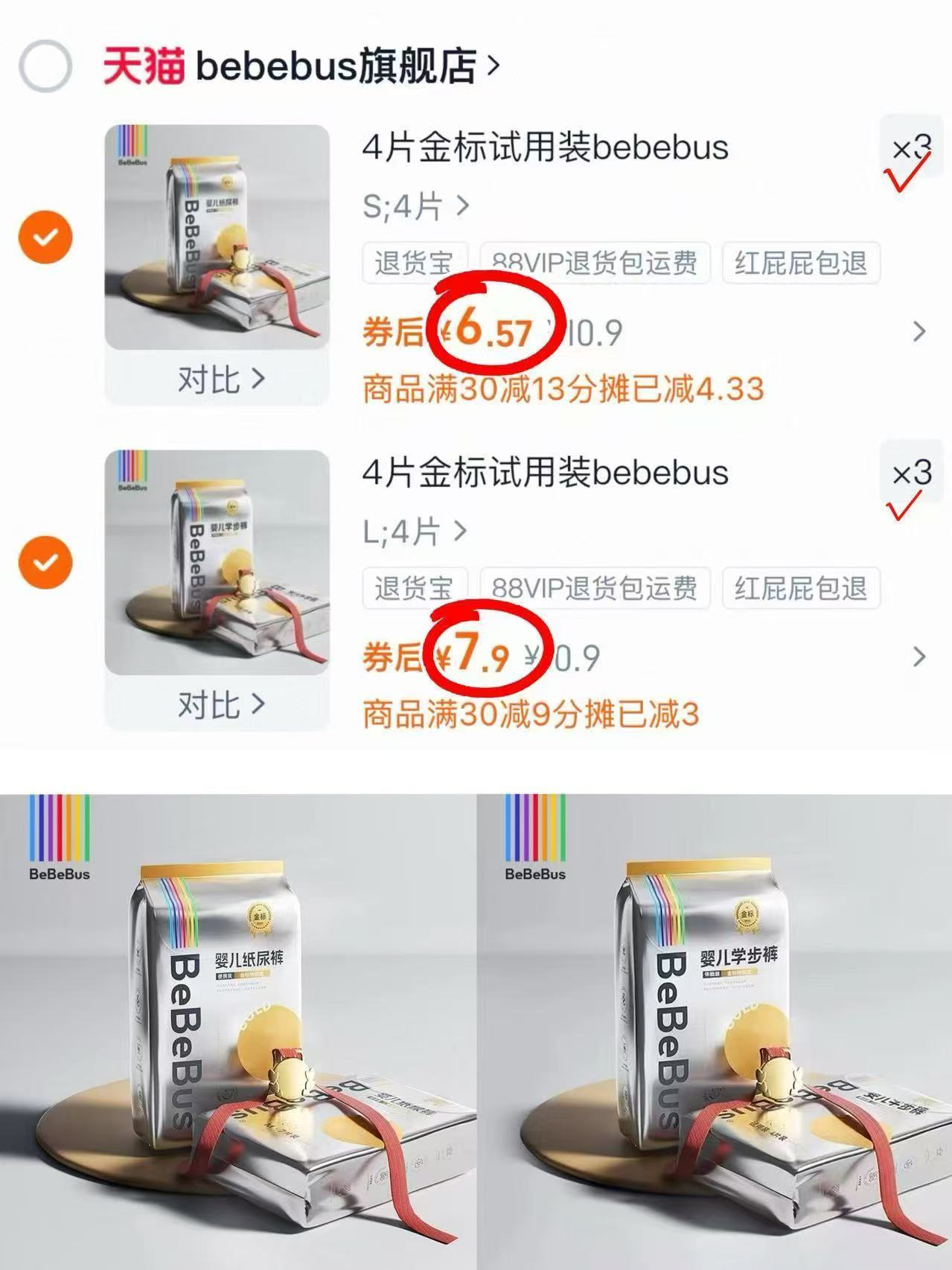Click the 退货宝 badge on the S size item
The height and width of the screenshot is (1270, 952).
(x=415, y=262)
